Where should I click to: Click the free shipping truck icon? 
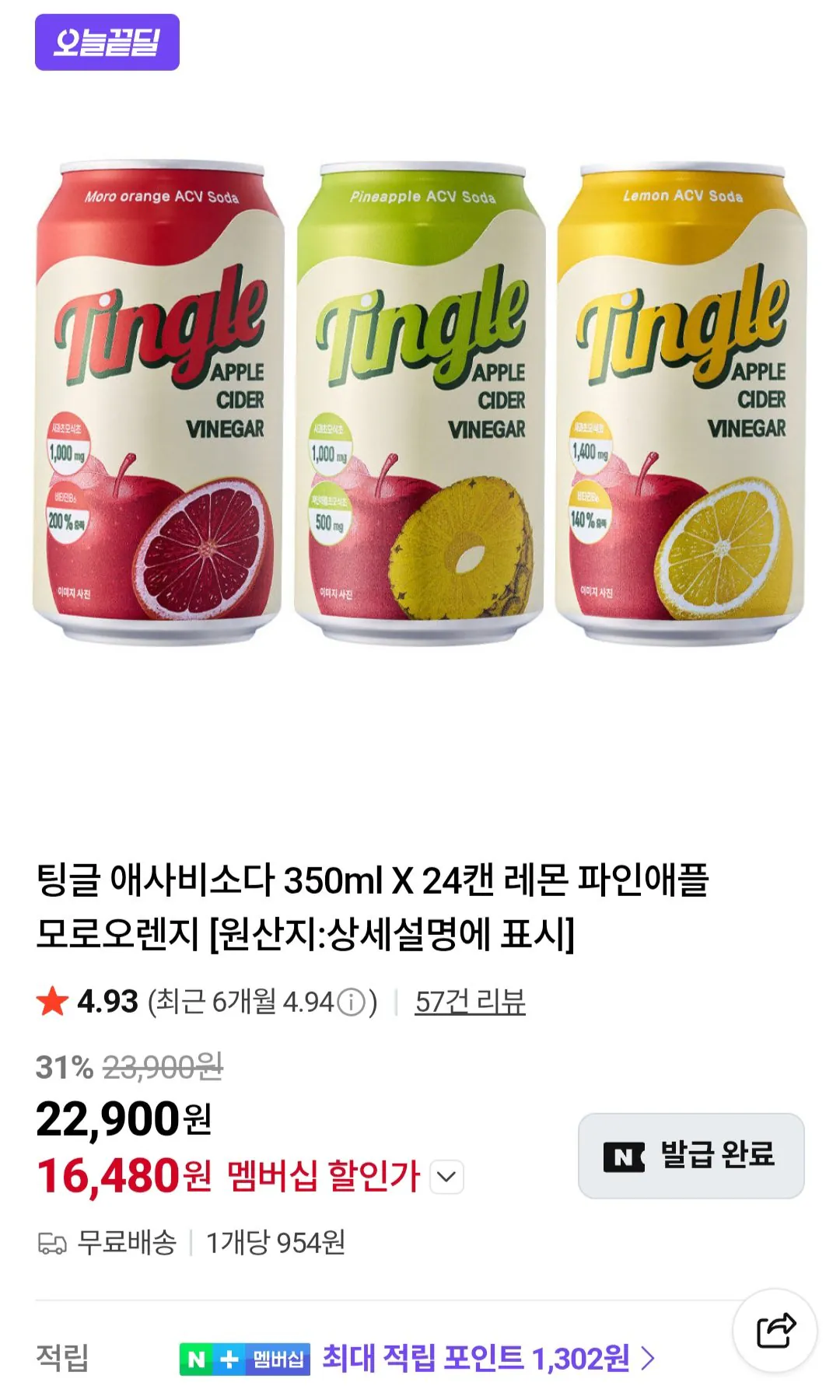click(53, 1242)
